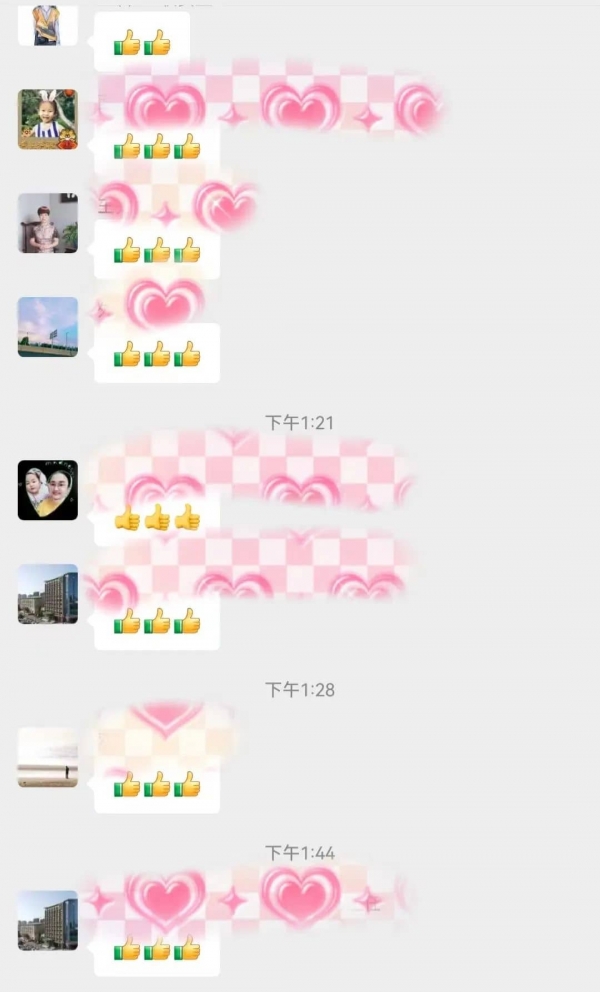Tap the avatar of the woman standing indoors

click(x=47, y=223)
